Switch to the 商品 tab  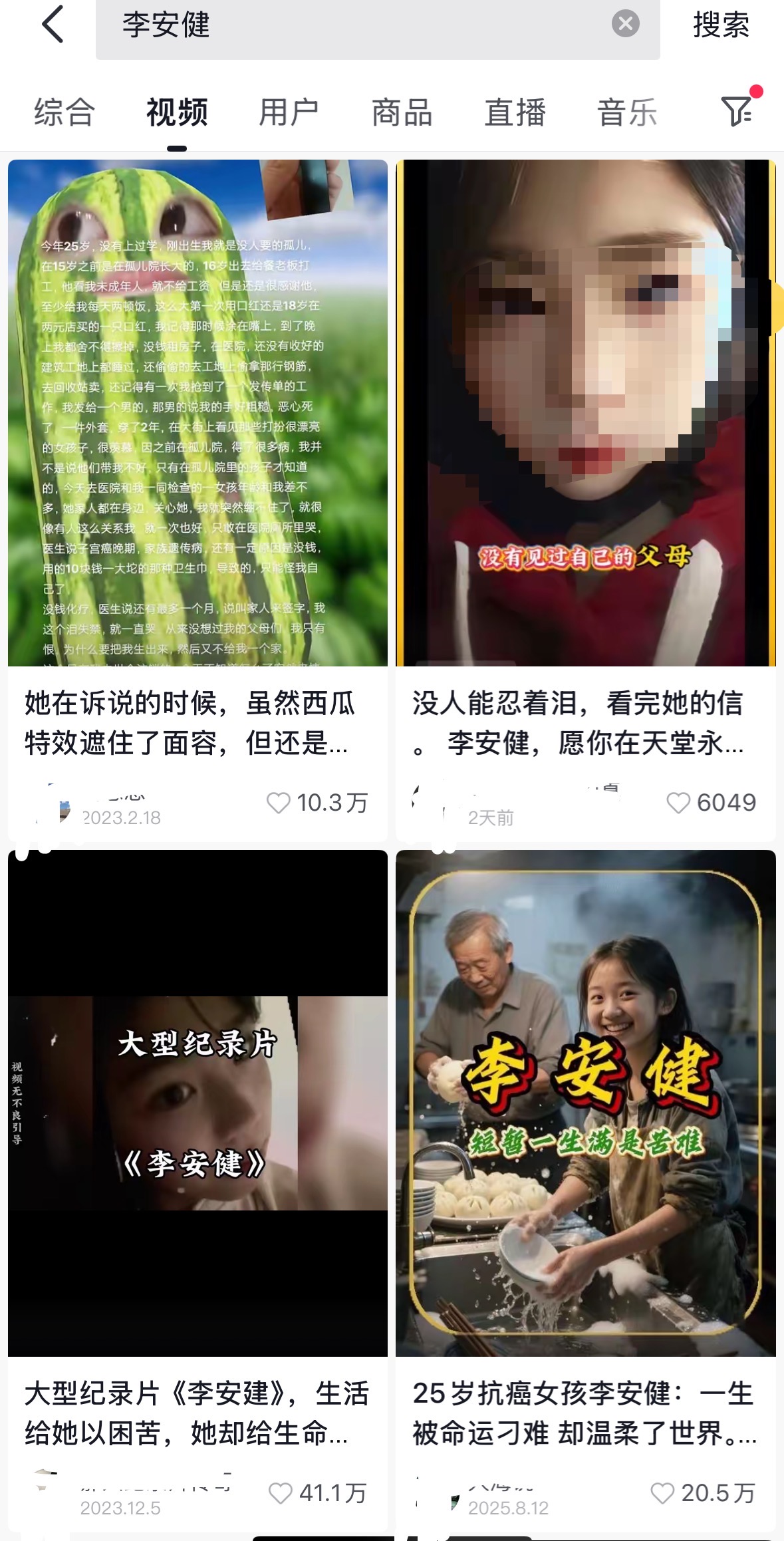pyautogui.click(x=402, y=112)
